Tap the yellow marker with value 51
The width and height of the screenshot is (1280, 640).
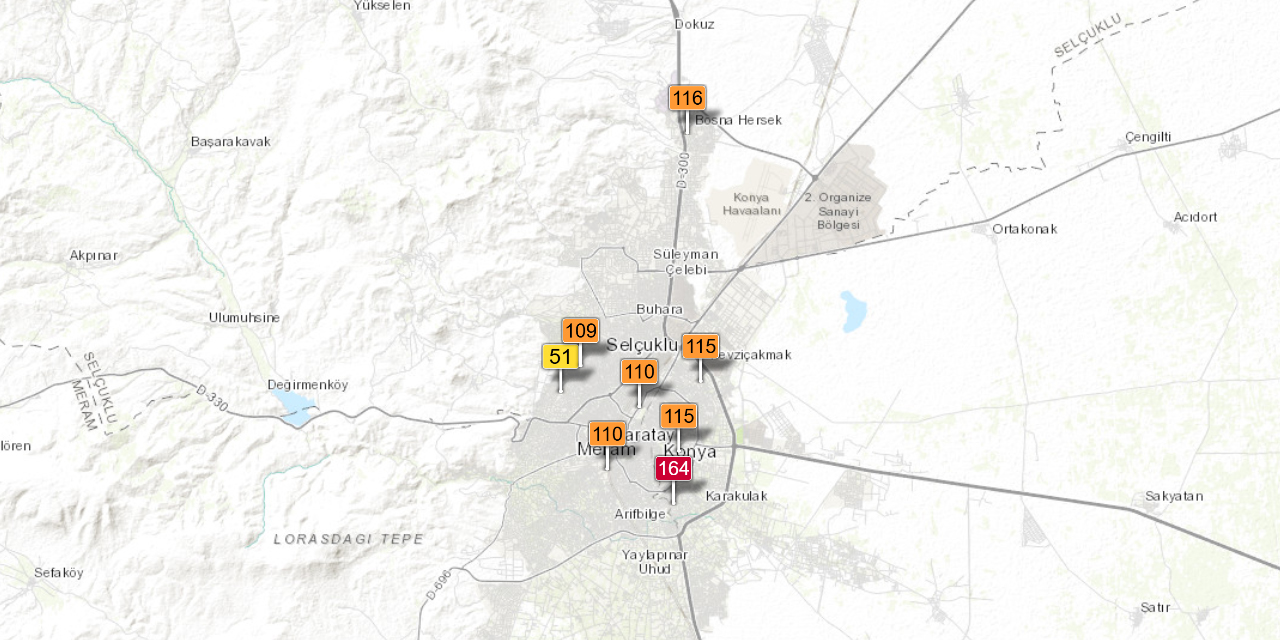pyautogui.click(x=560, y=357)
